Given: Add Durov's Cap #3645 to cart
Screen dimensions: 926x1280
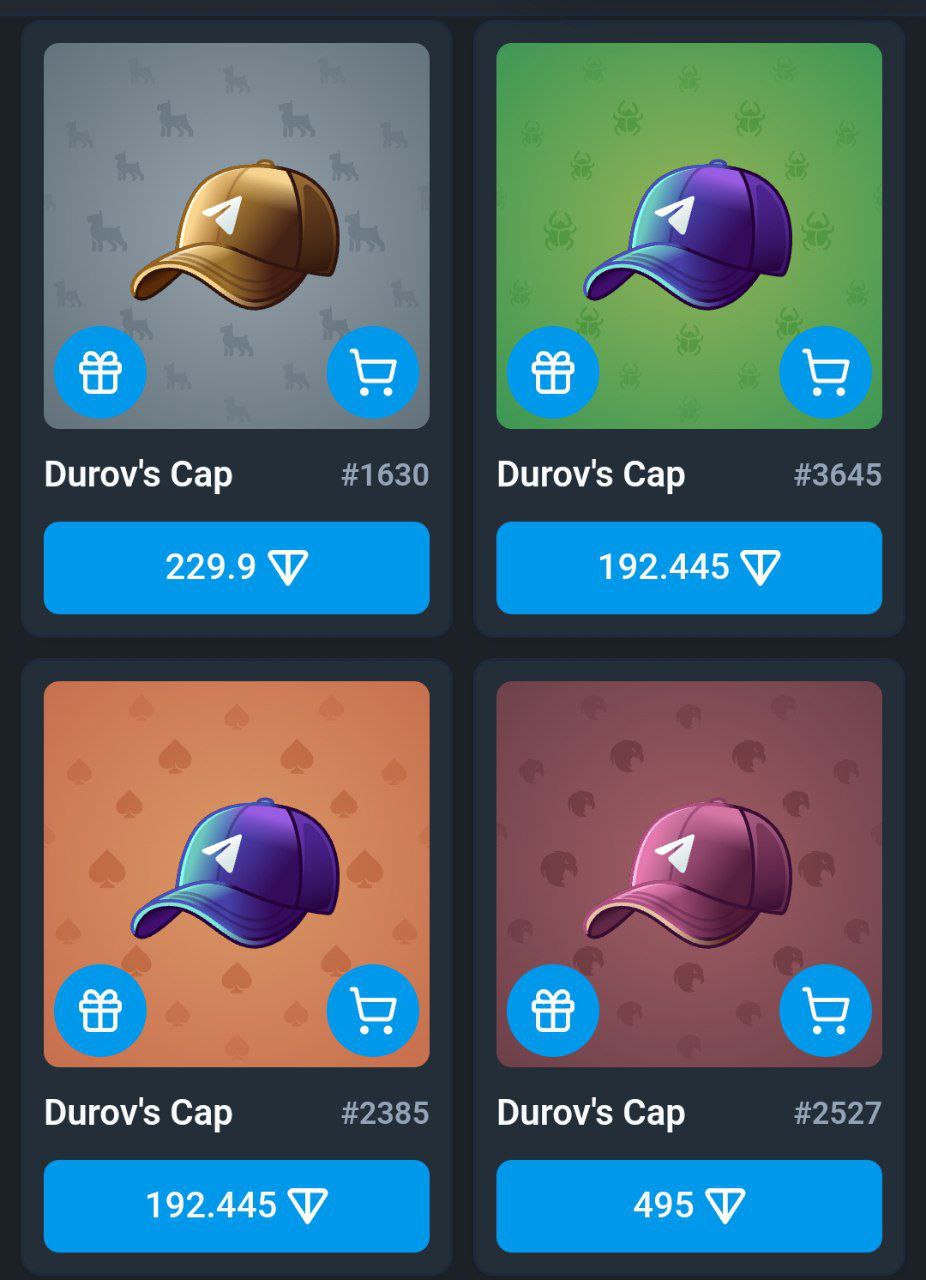Looking at the screenshot, I should (x=826, y=372).
